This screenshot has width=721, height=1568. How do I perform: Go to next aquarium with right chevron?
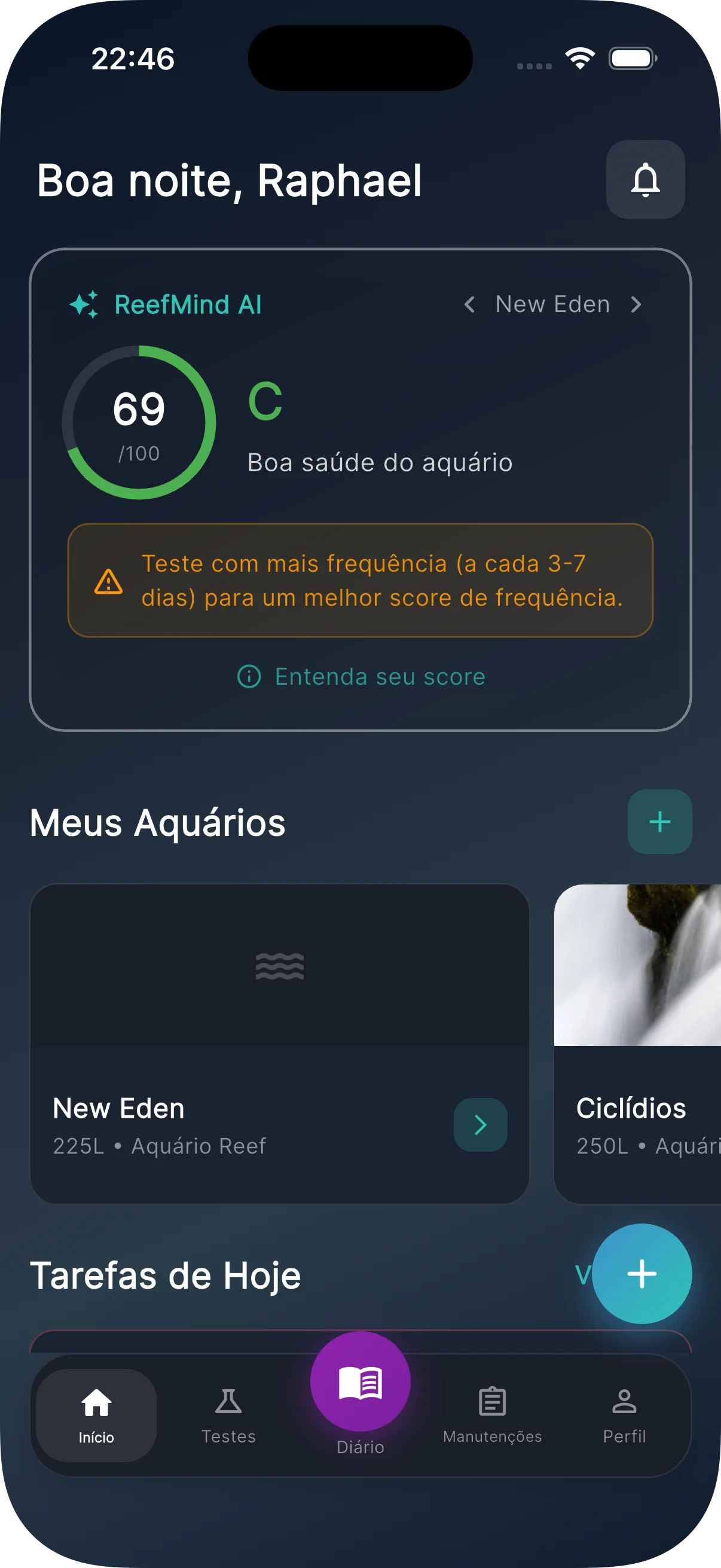pos(637,304)
